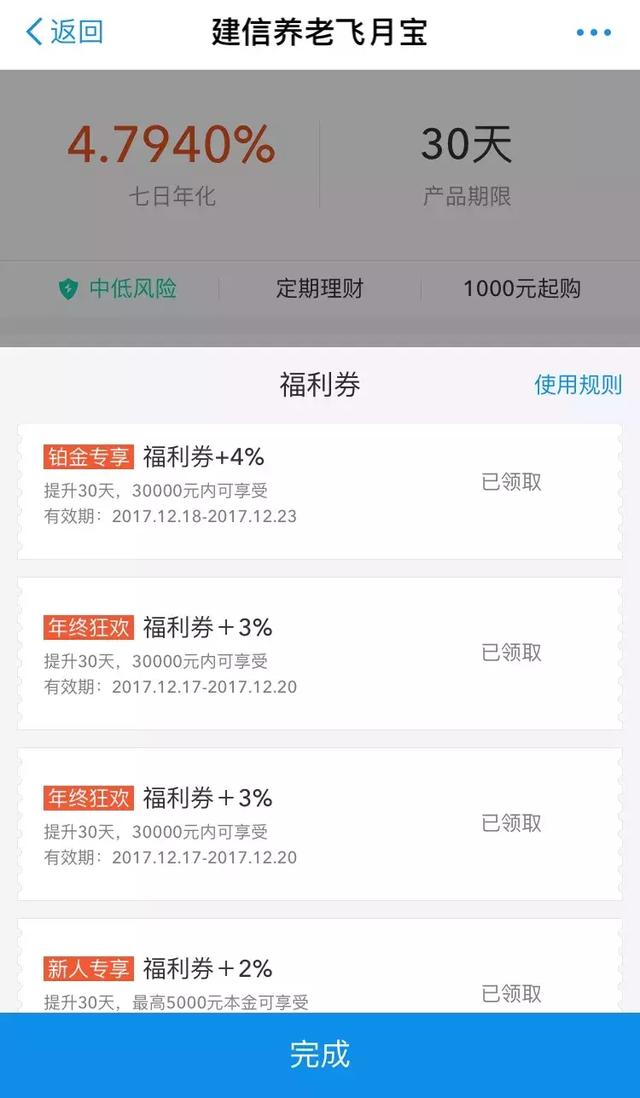Image resolution: width=640 pixels, height=1098 pixels.
Task: Choose the 新人专享 +2% coupon
Action: (x=319, y=966)
